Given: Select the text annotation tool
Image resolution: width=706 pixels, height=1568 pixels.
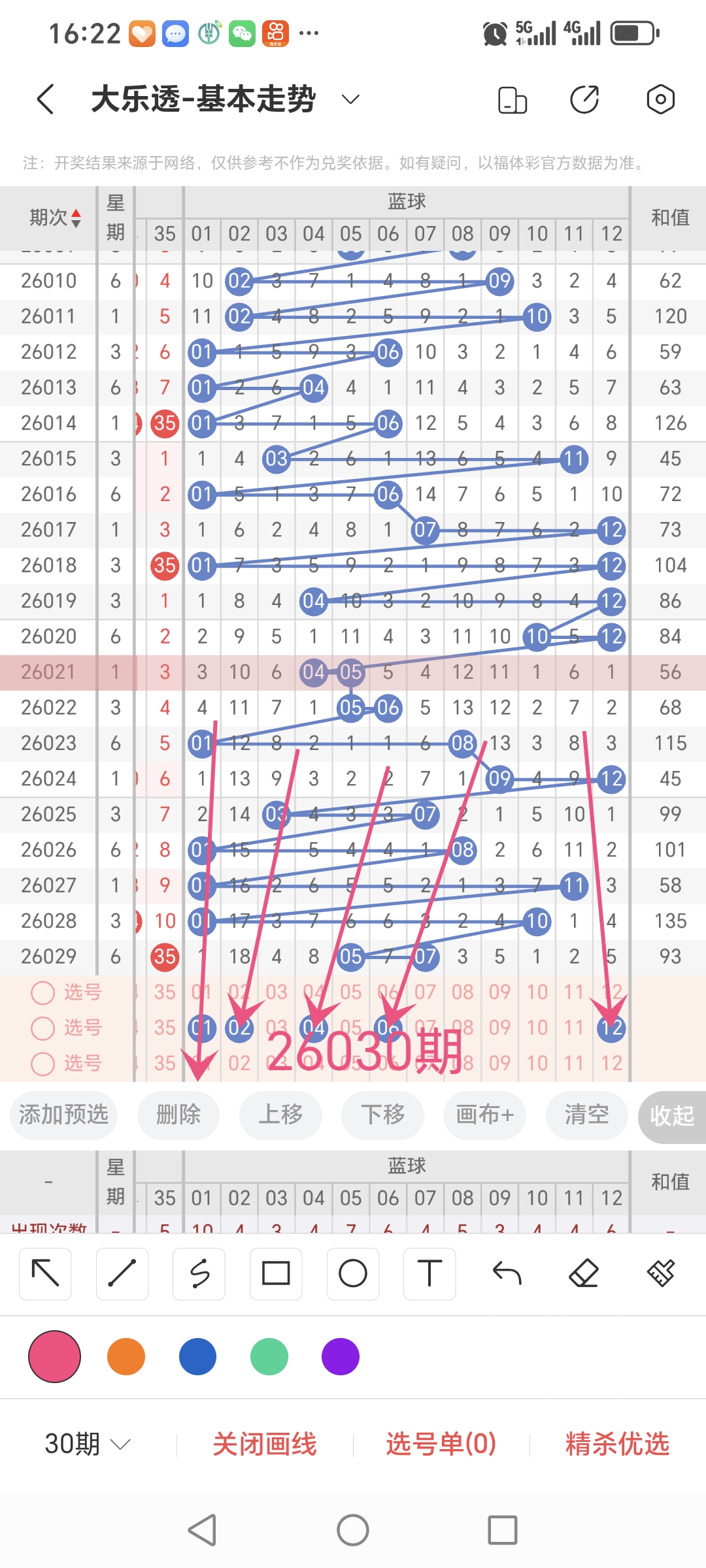Looking at the screenshot, I should (x=429, y=1274).
